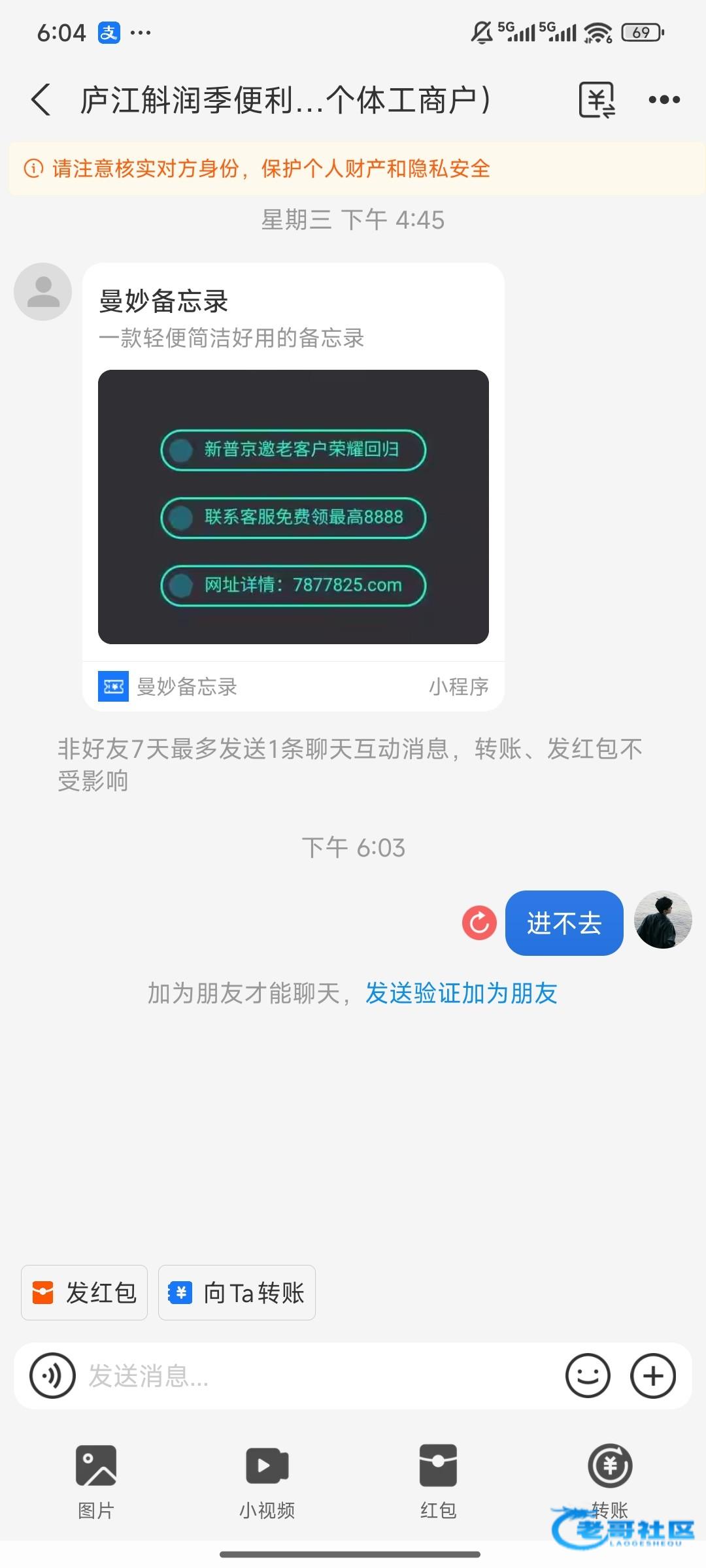Tap 向Ta转账 shortcut button
This screenshot has height=1568, width=706.
[x=237, y=1292]
